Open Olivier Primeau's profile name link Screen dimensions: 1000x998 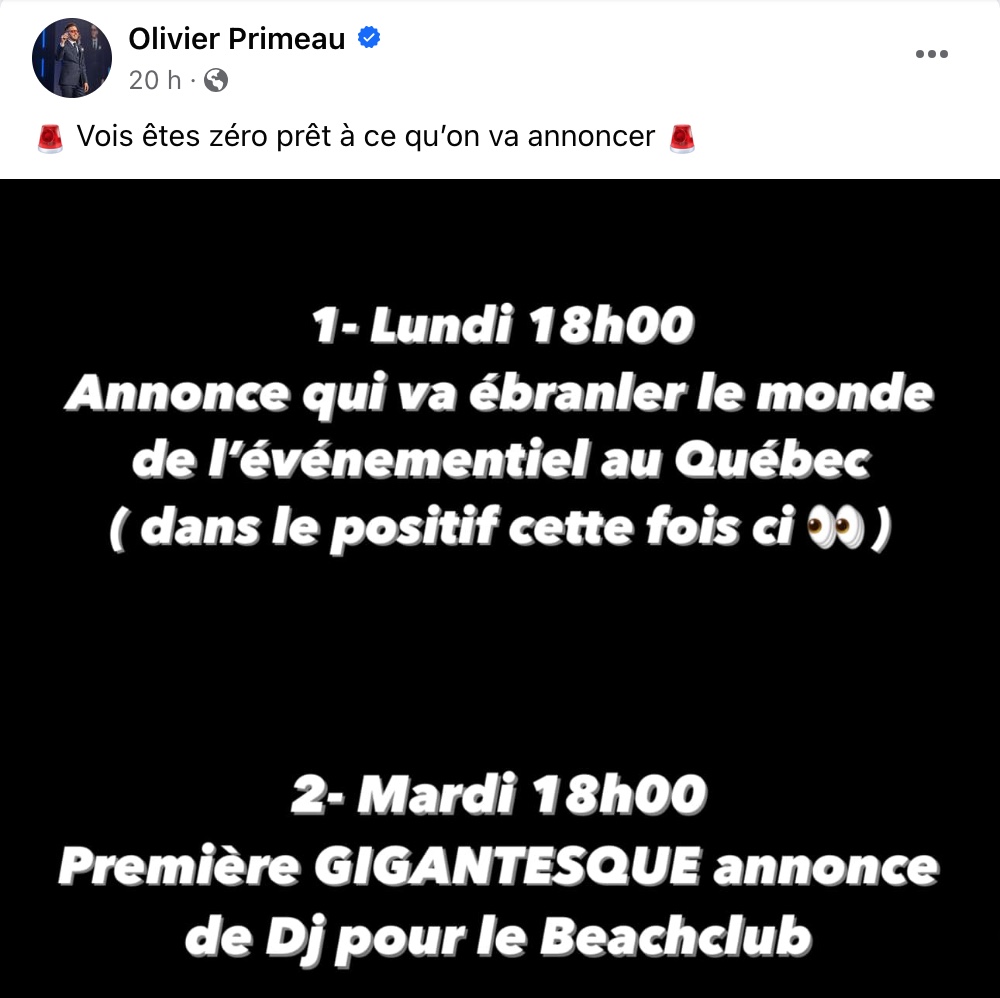pos(236,39)
